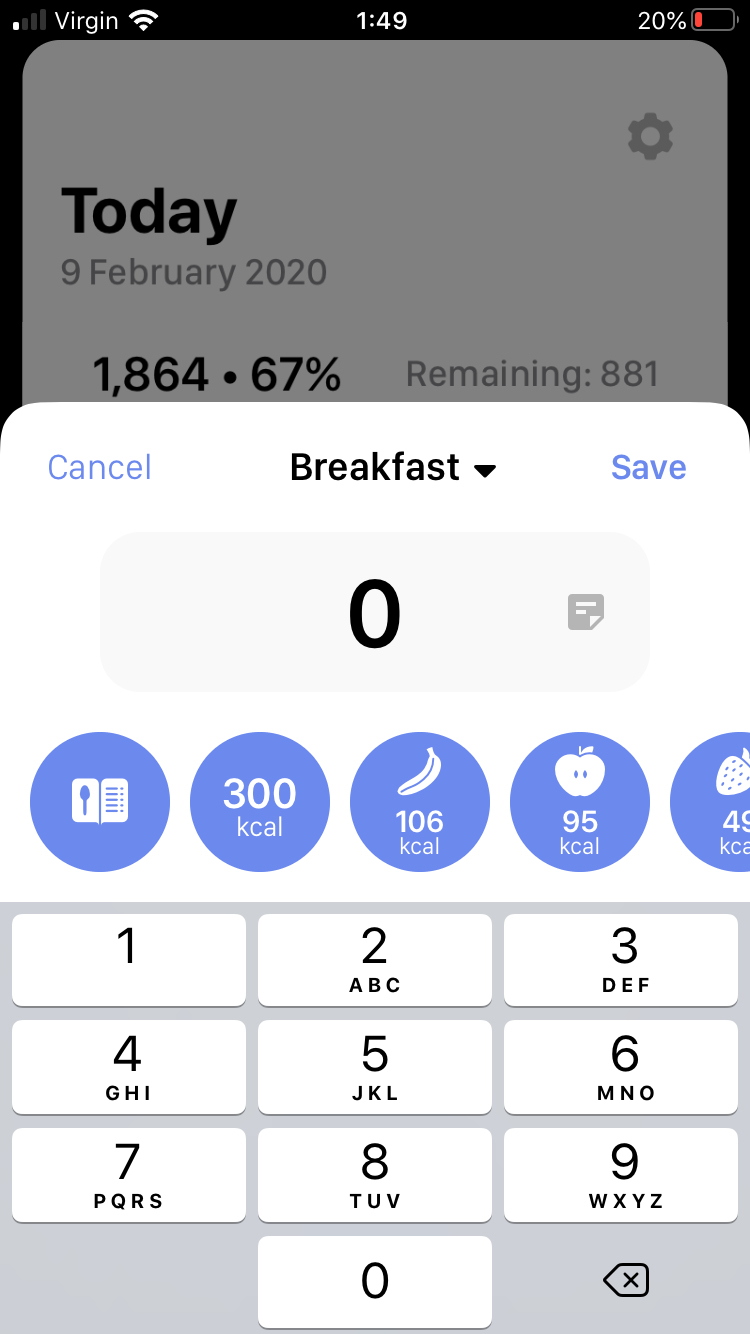Viewport: 750px width, 1334px height.
Task: Enter digit 5 on the keypad
Action: pyautogui.click(x=375, y=1066)
